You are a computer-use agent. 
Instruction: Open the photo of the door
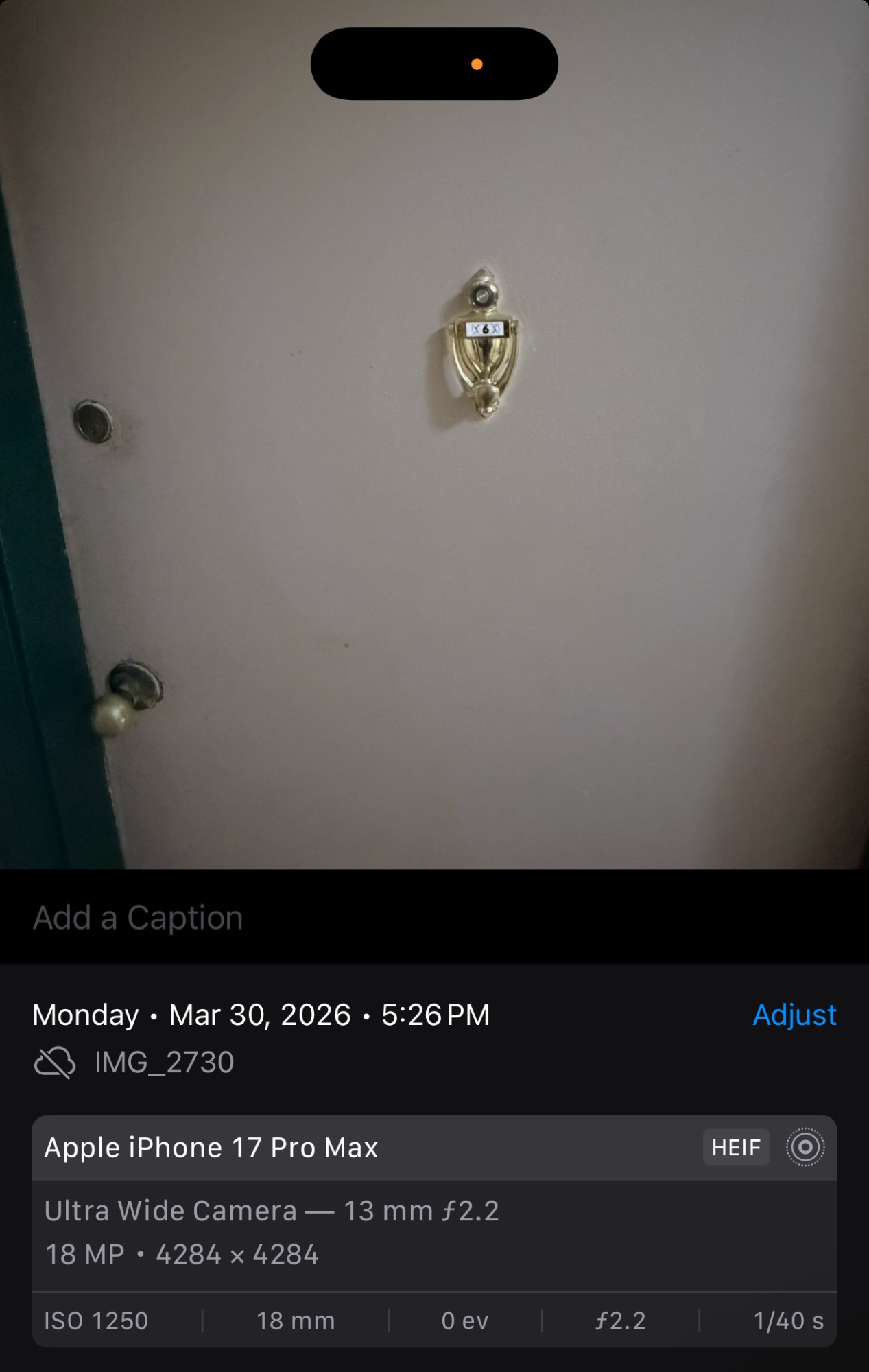tap(434, 480)
